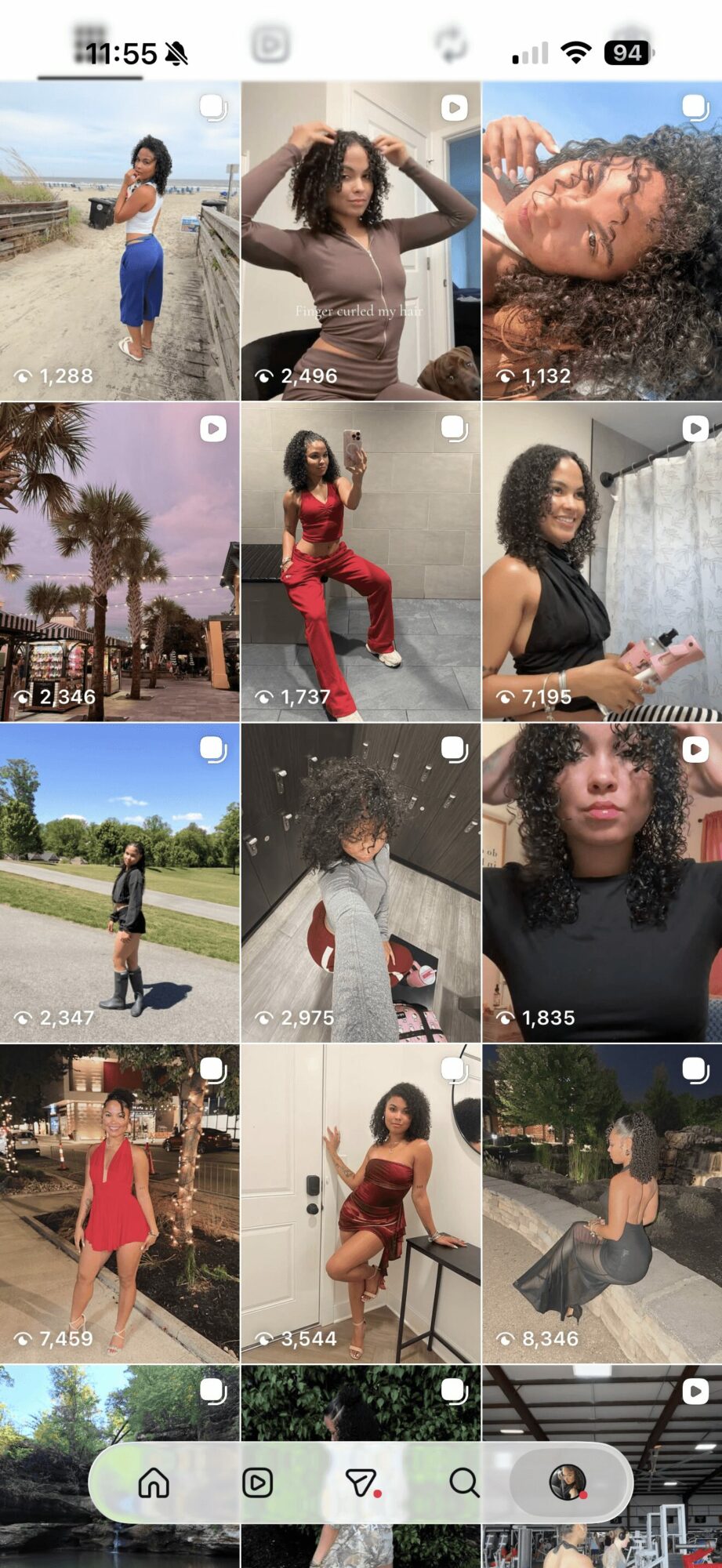
Task: Open direct messages paper plane icon
Action: point(361,1483)
